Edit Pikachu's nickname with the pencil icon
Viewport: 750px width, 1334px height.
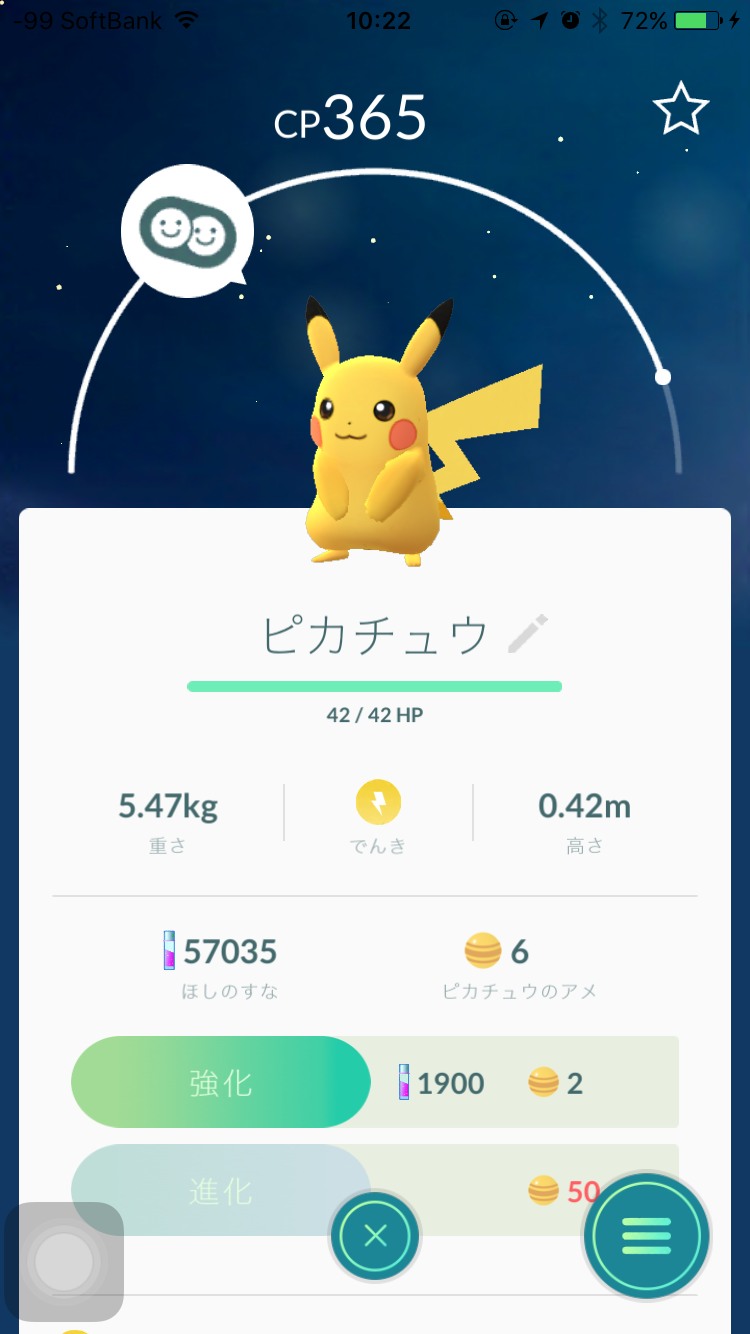click(528, 635)
